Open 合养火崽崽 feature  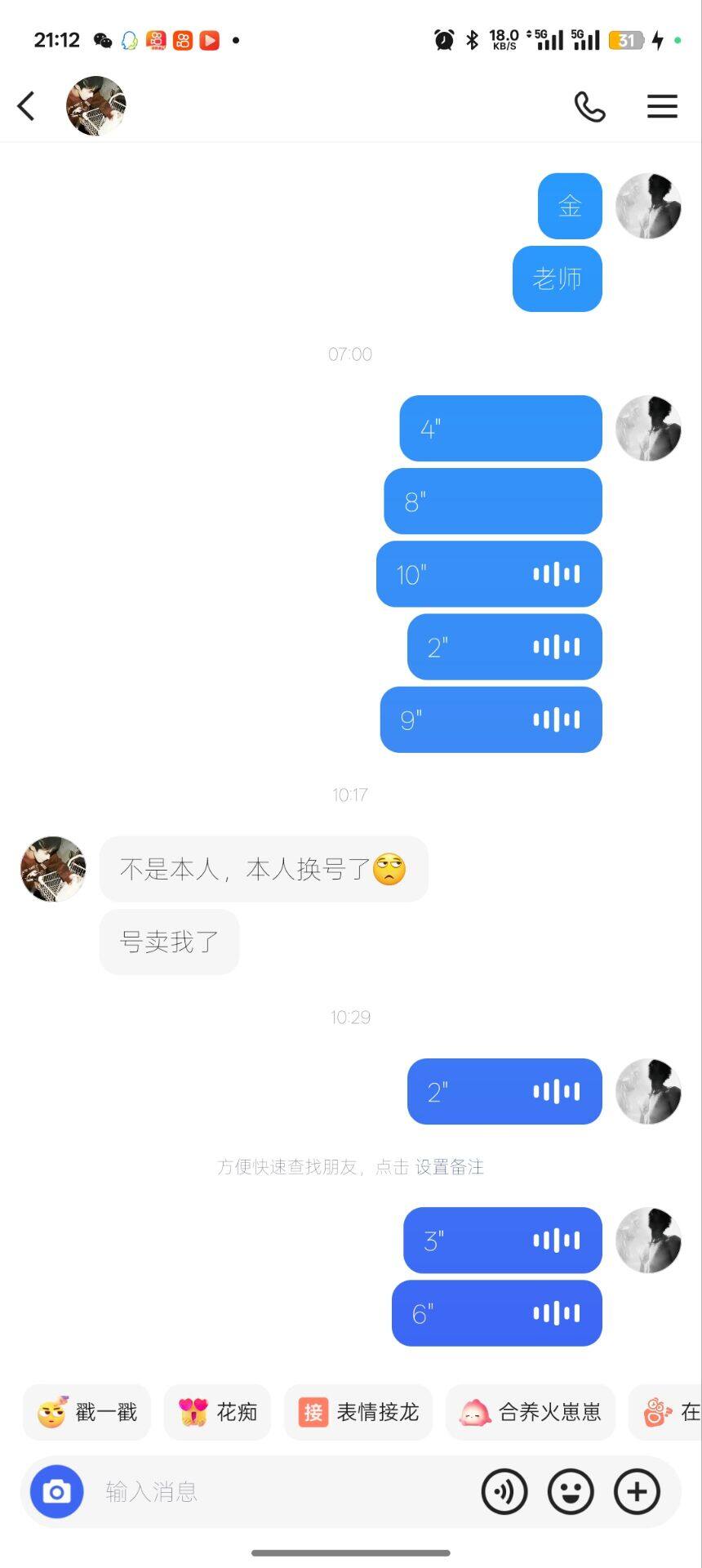point(531,1412)
